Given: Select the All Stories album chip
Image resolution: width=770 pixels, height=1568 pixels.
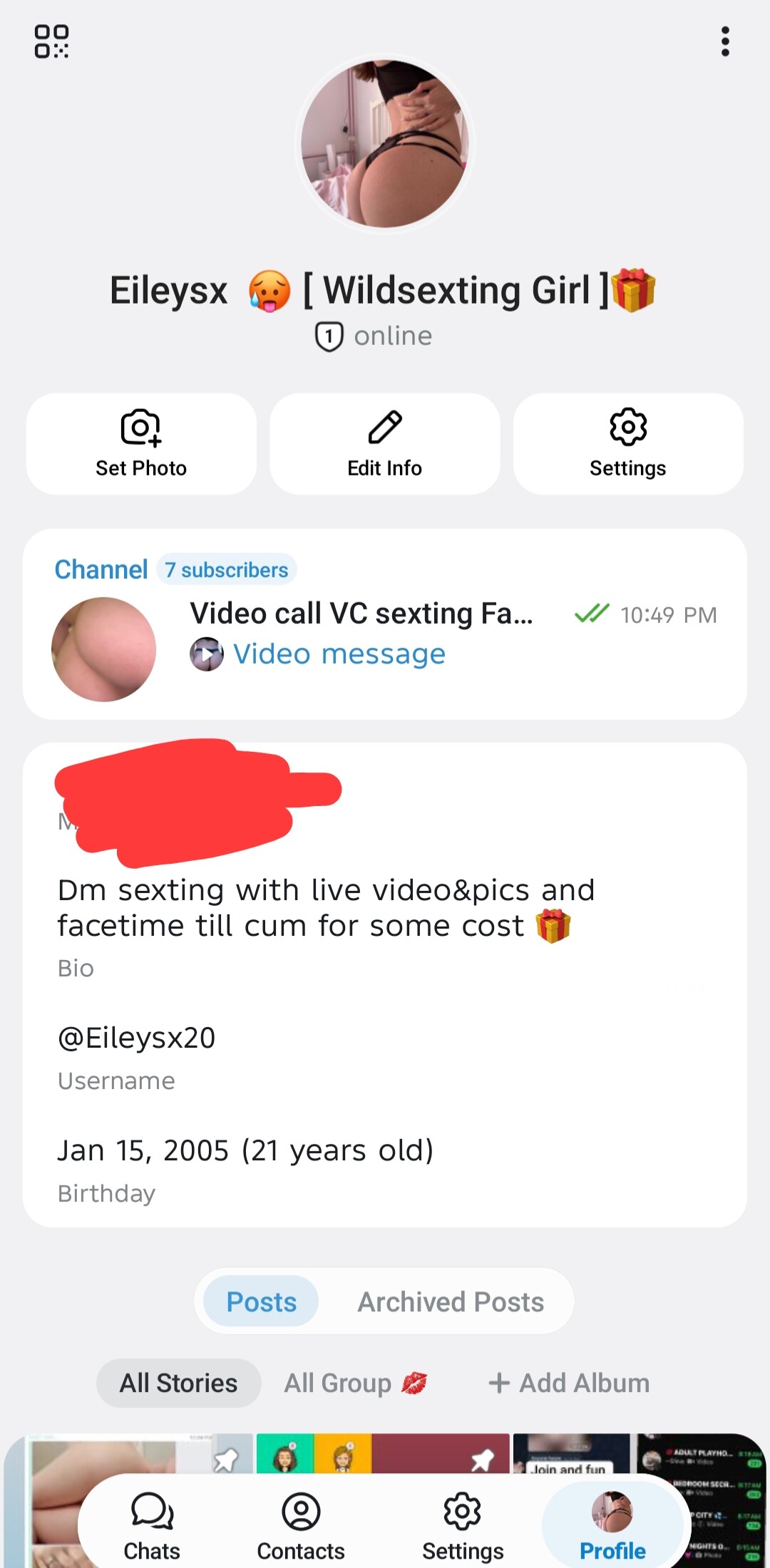Looking at the screenshot, I should click(178, 1383).
